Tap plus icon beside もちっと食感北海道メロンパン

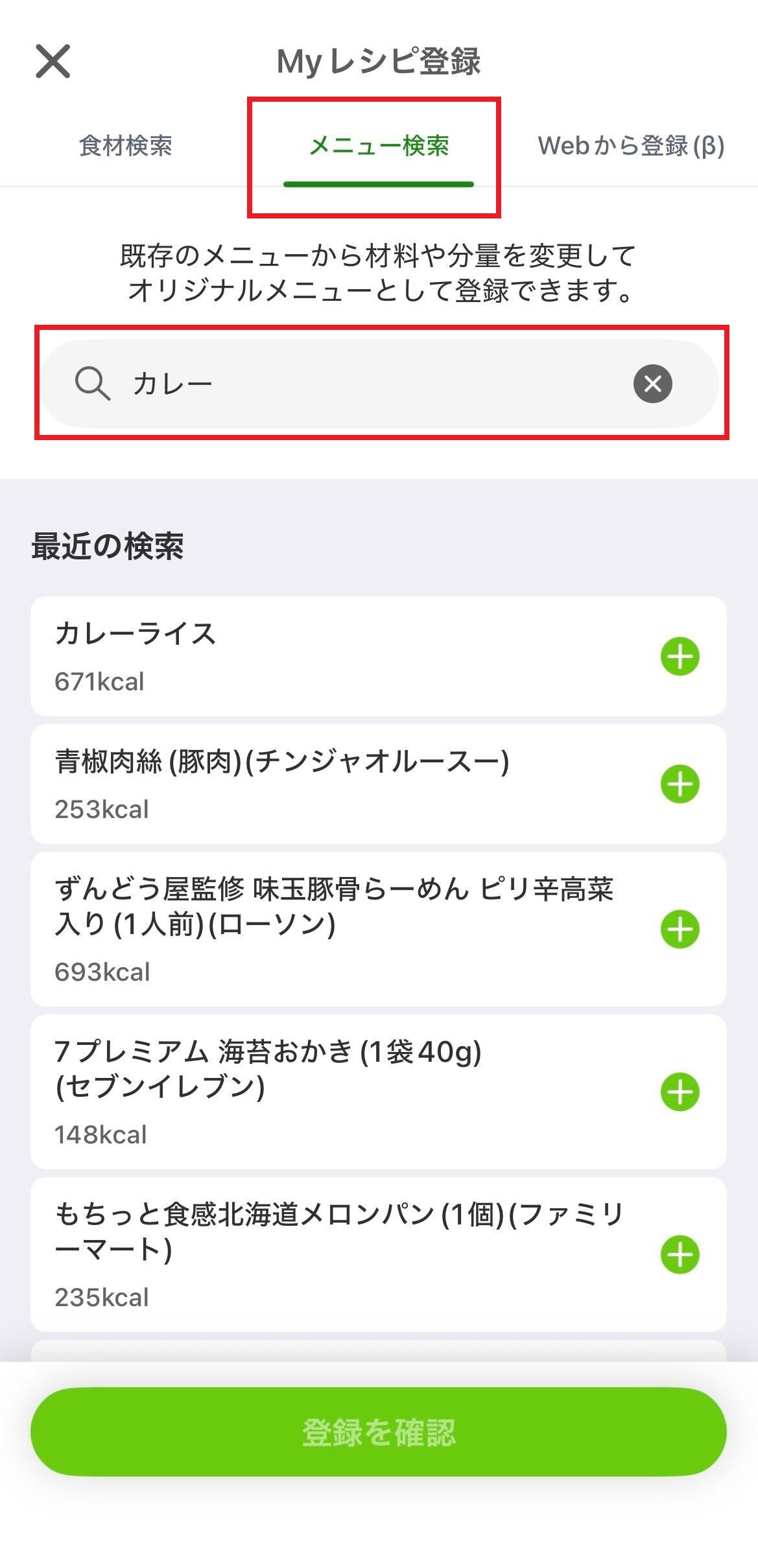680,1254
